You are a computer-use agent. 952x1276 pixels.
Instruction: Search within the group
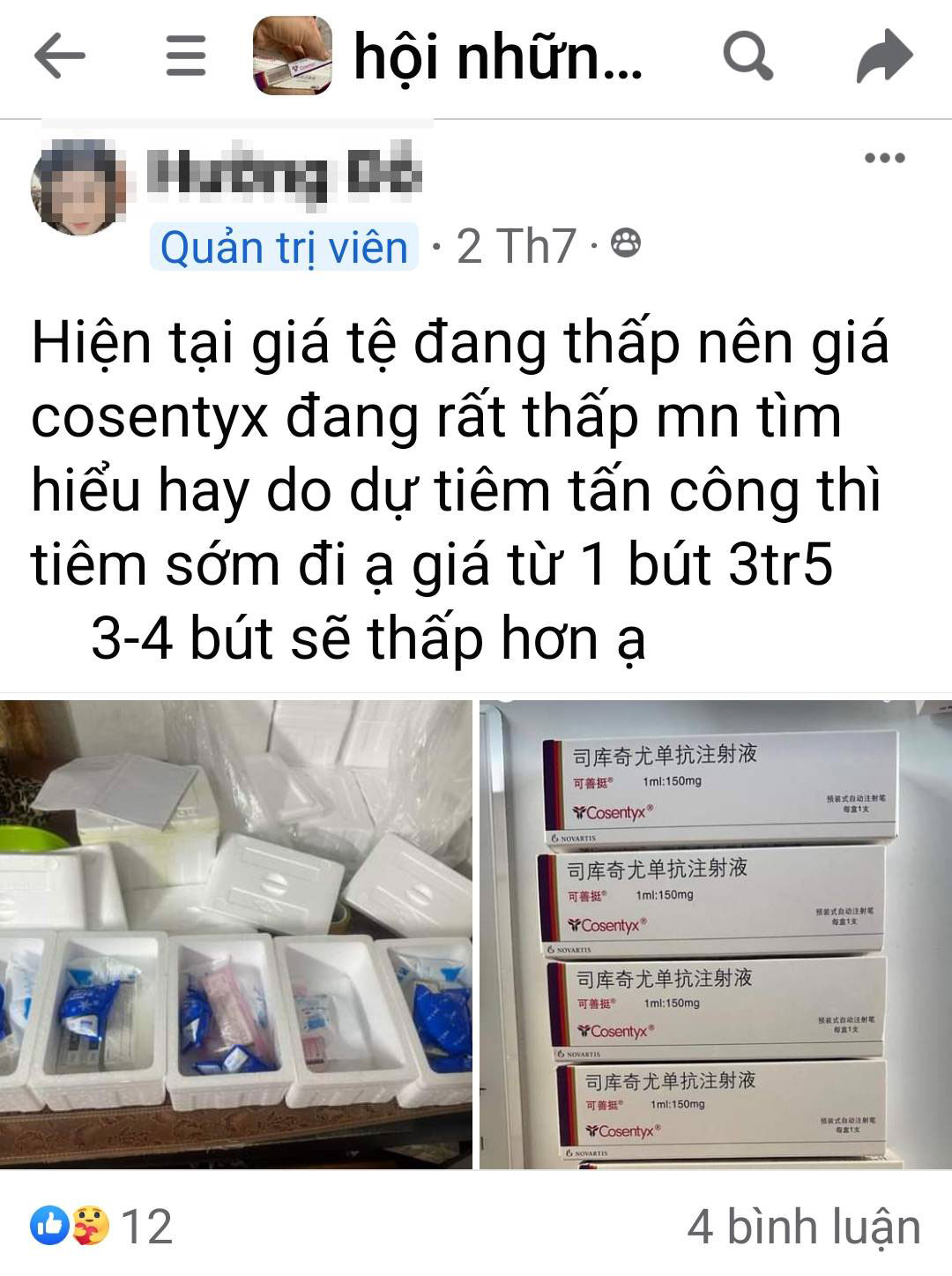point(747,56)
